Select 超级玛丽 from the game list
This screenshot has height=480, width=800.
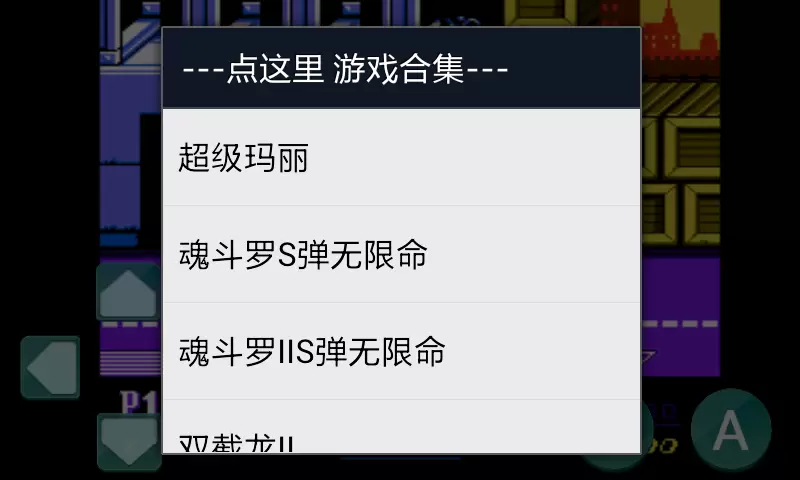click(x=400, y=158)
